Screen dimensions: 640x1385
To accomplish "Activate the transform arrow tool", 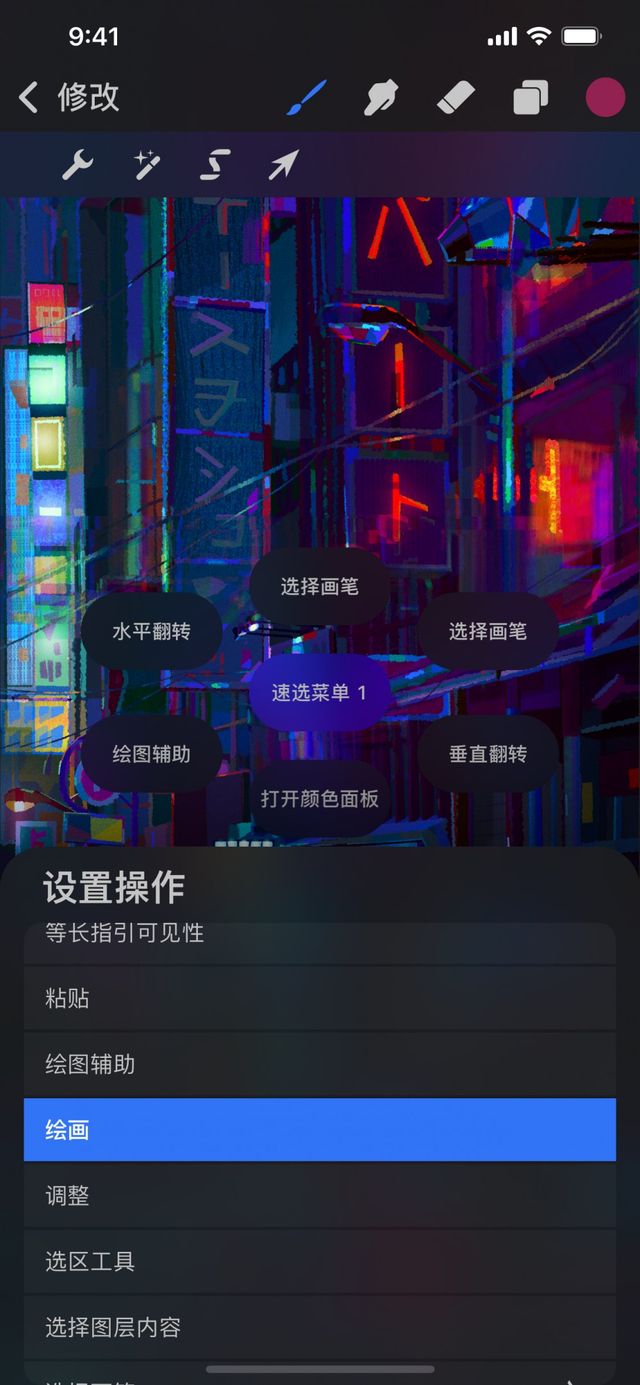I will (283, 164).
